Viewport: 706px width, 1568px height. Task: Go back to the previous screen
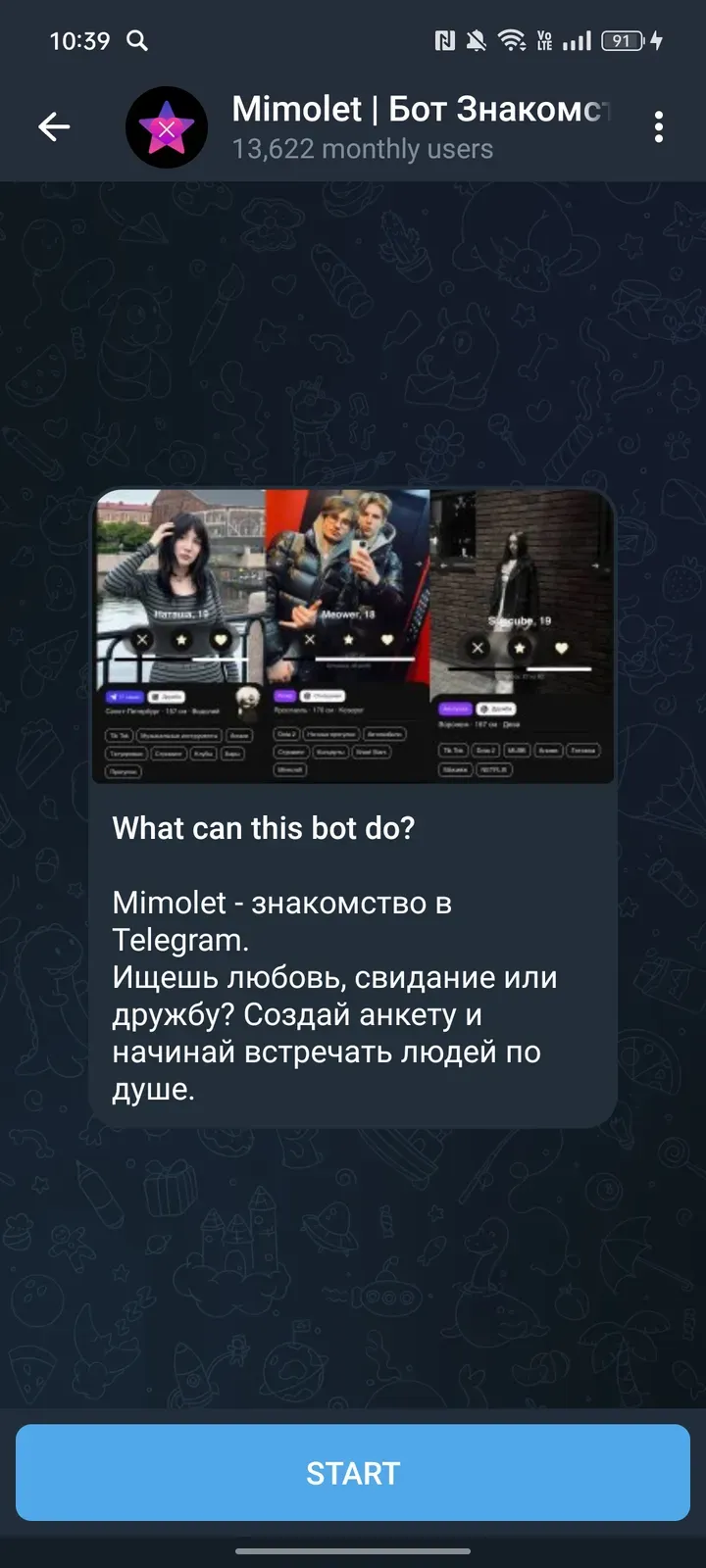[54, 126]
